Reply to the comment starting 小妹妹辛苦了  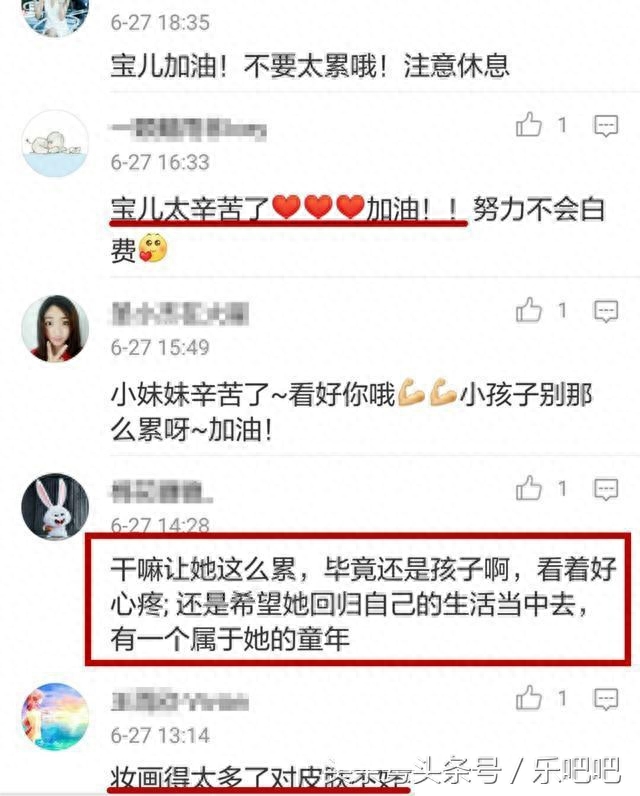pos(606,312)
